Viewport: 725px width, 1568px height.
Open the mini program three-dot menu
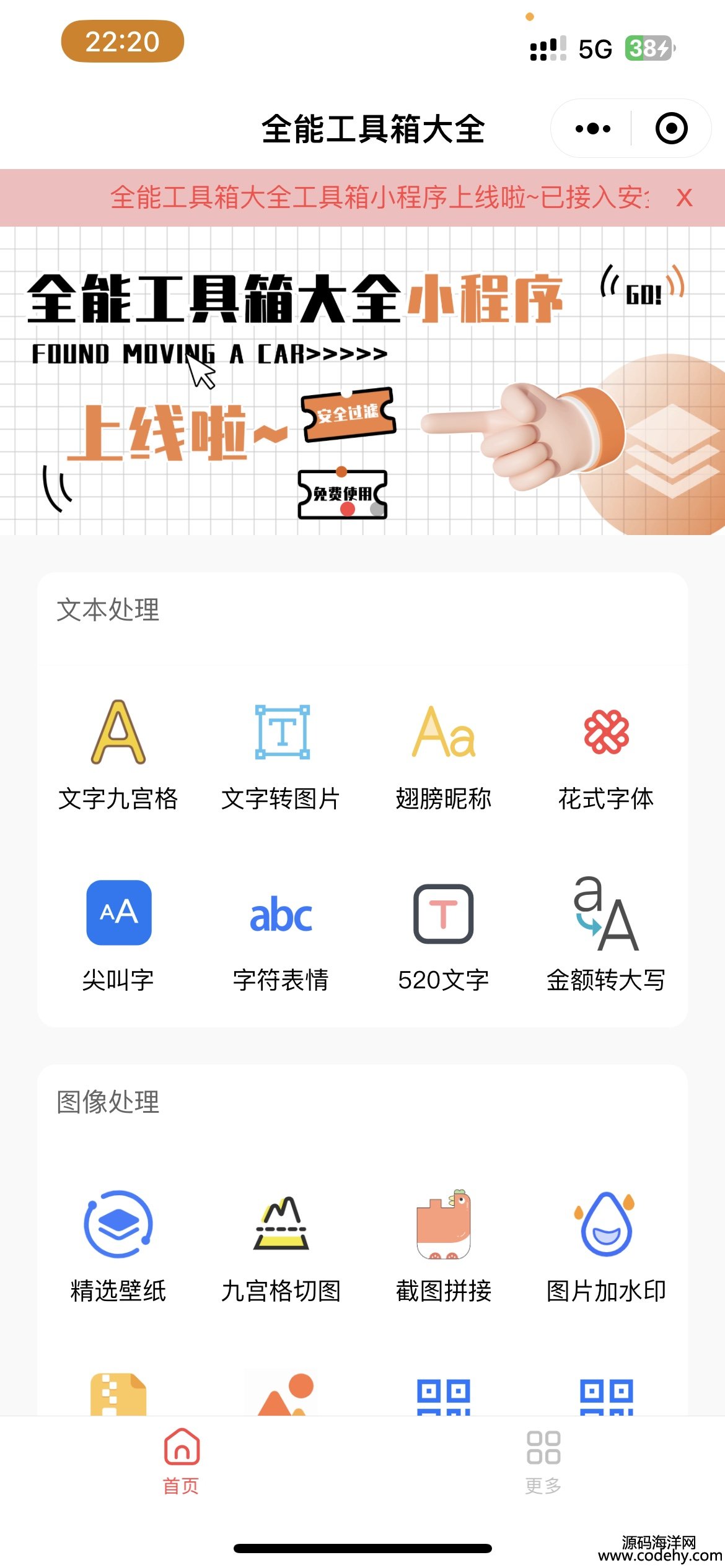coord(592,129)
